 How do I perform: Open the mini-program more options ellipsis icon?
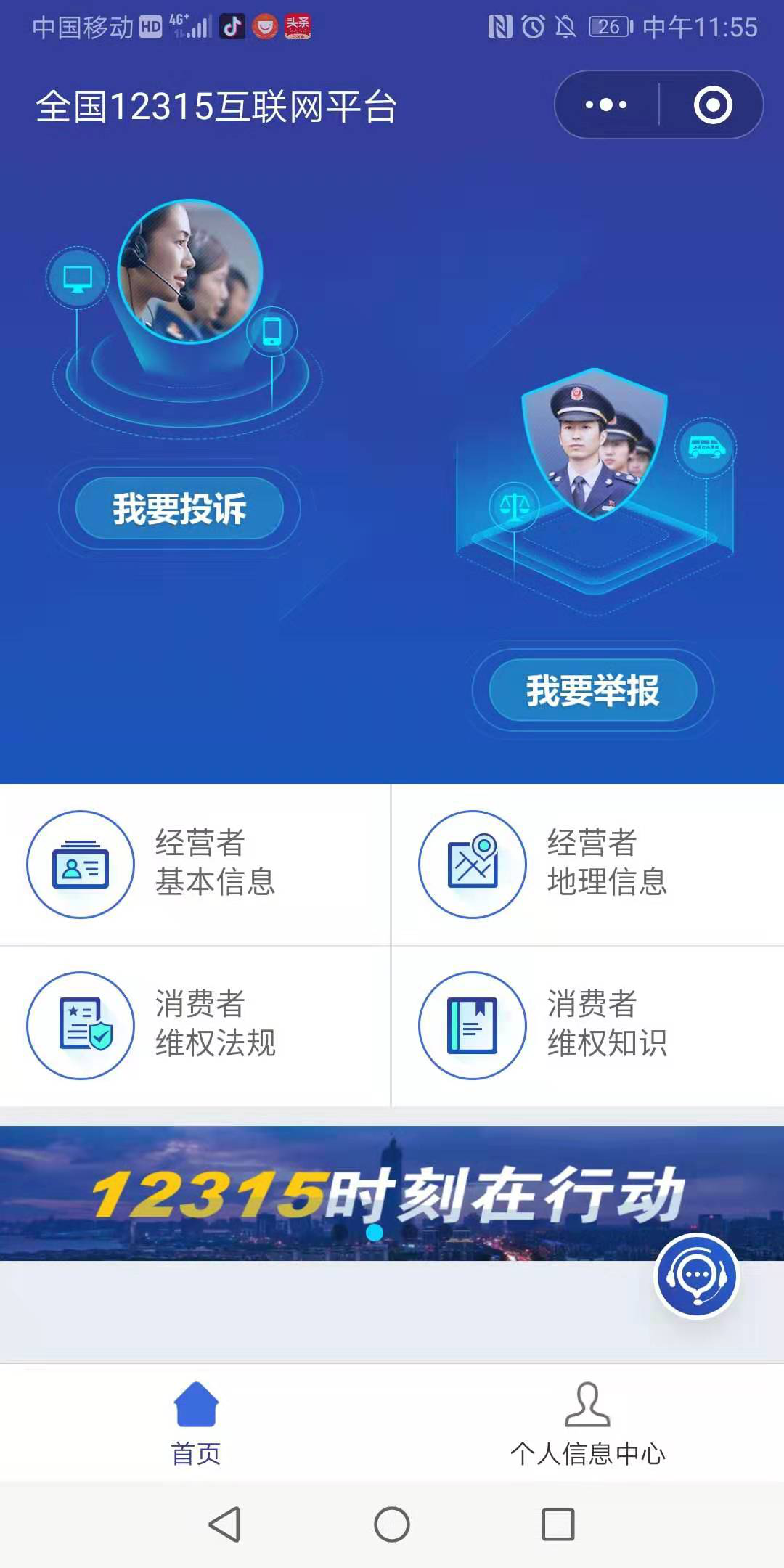point(607,105)
